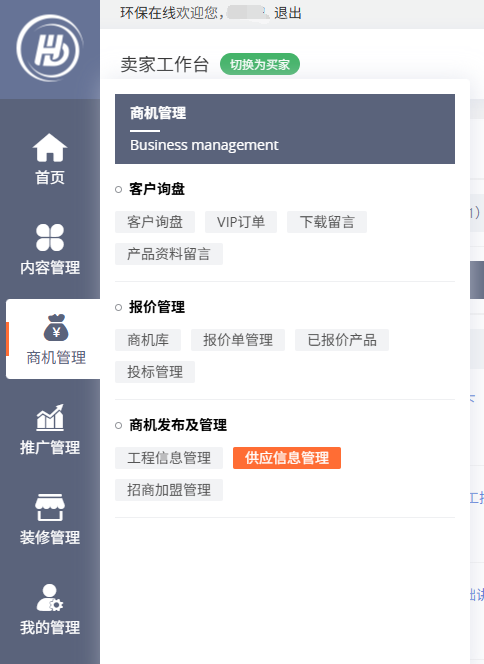Open 内容管理 in the sidebar

[x=50, y=249]
